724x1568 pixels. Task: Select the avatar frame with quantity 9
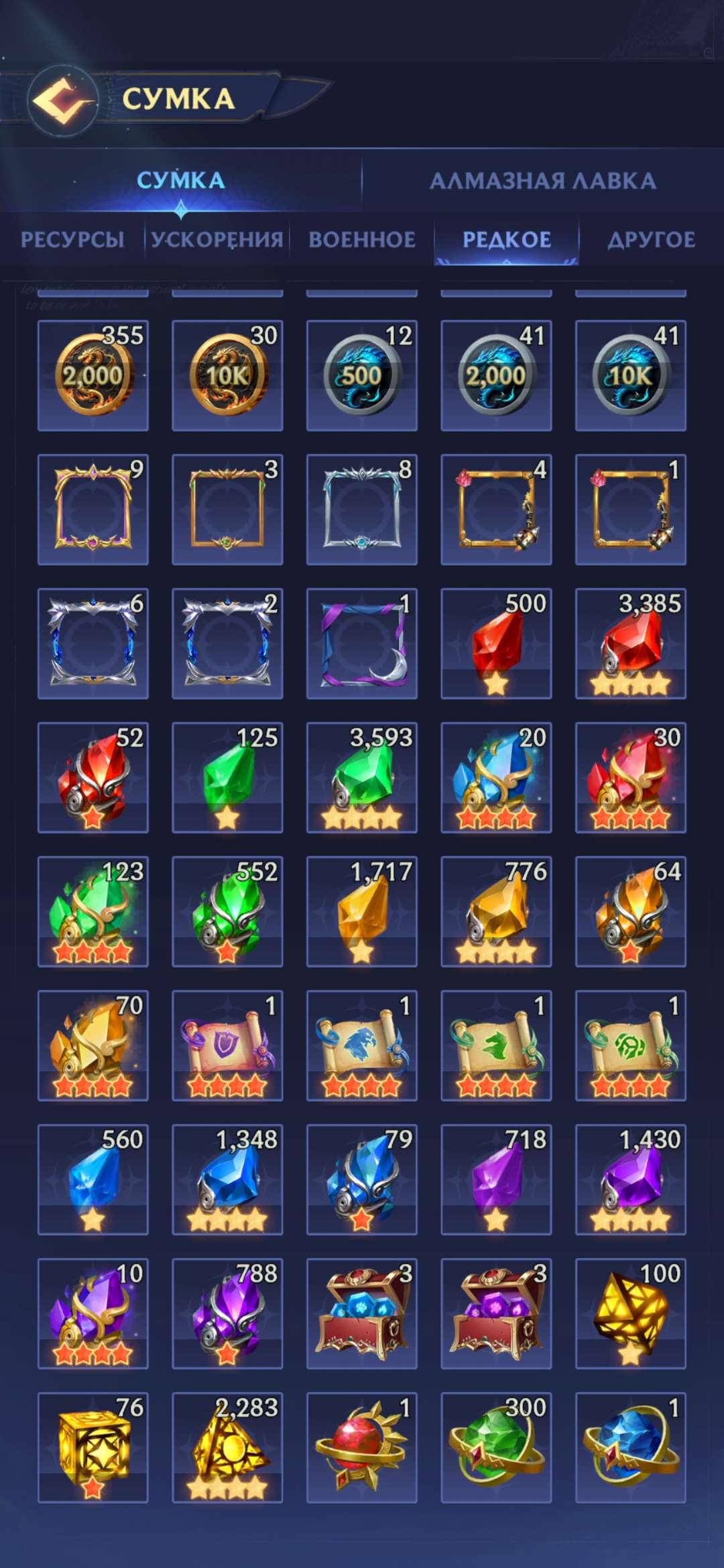pos(93,510)
